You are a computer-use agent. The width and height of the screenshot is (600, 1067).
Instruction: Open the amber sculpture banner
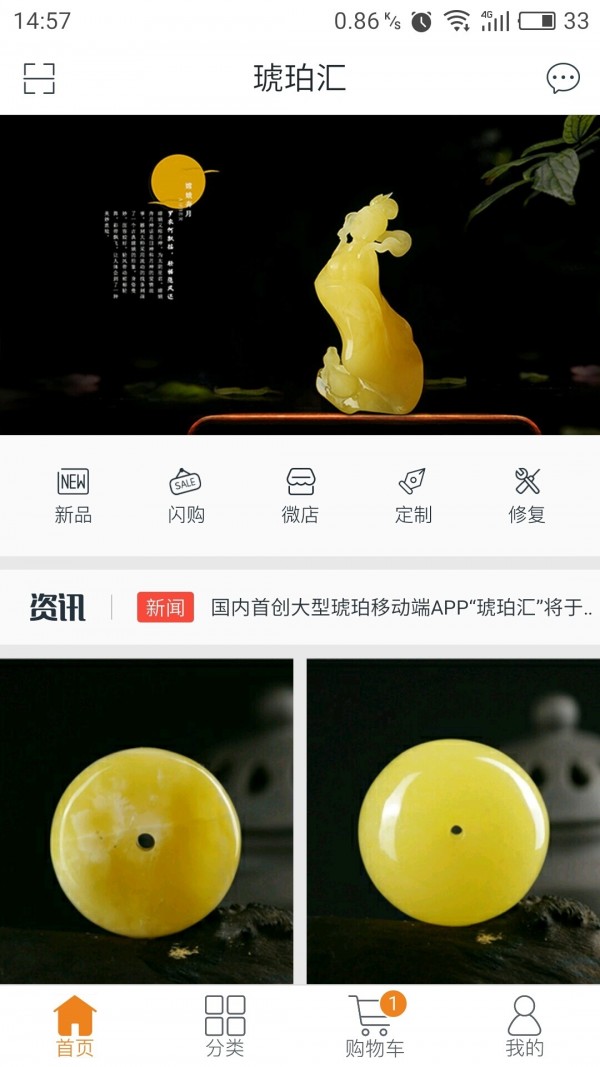point(300,275)
